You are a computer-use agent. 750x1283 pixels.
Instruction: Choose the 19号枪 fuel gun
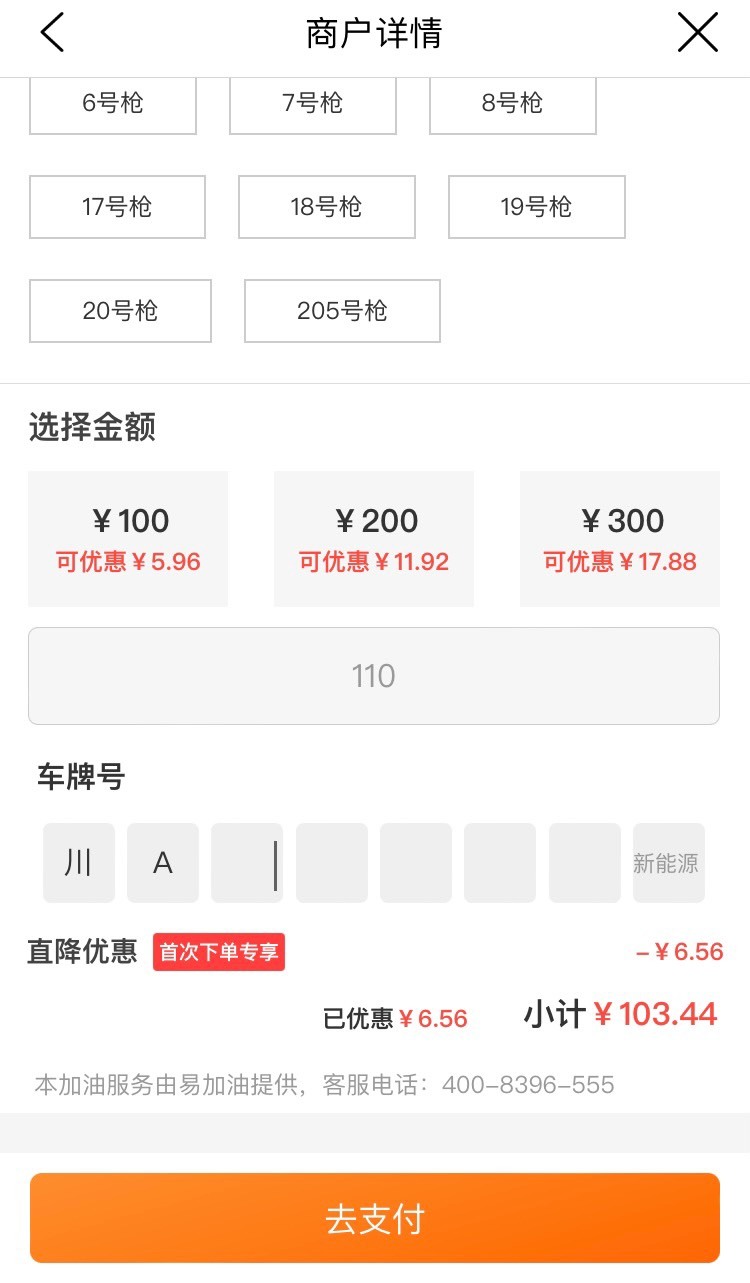pos(537,207)
